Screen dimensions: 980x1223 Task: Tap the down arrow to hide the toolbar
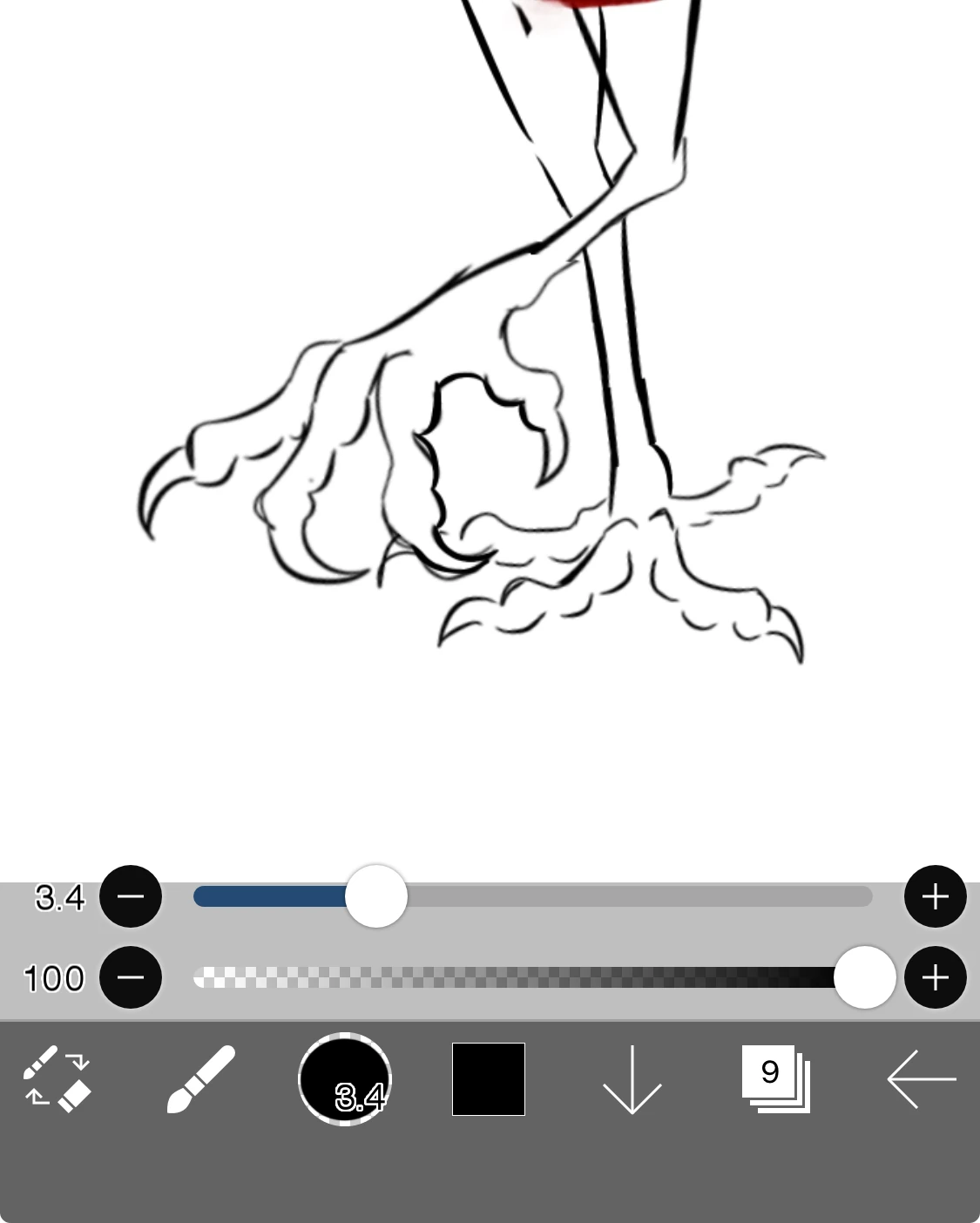[x=632, y=1079]
